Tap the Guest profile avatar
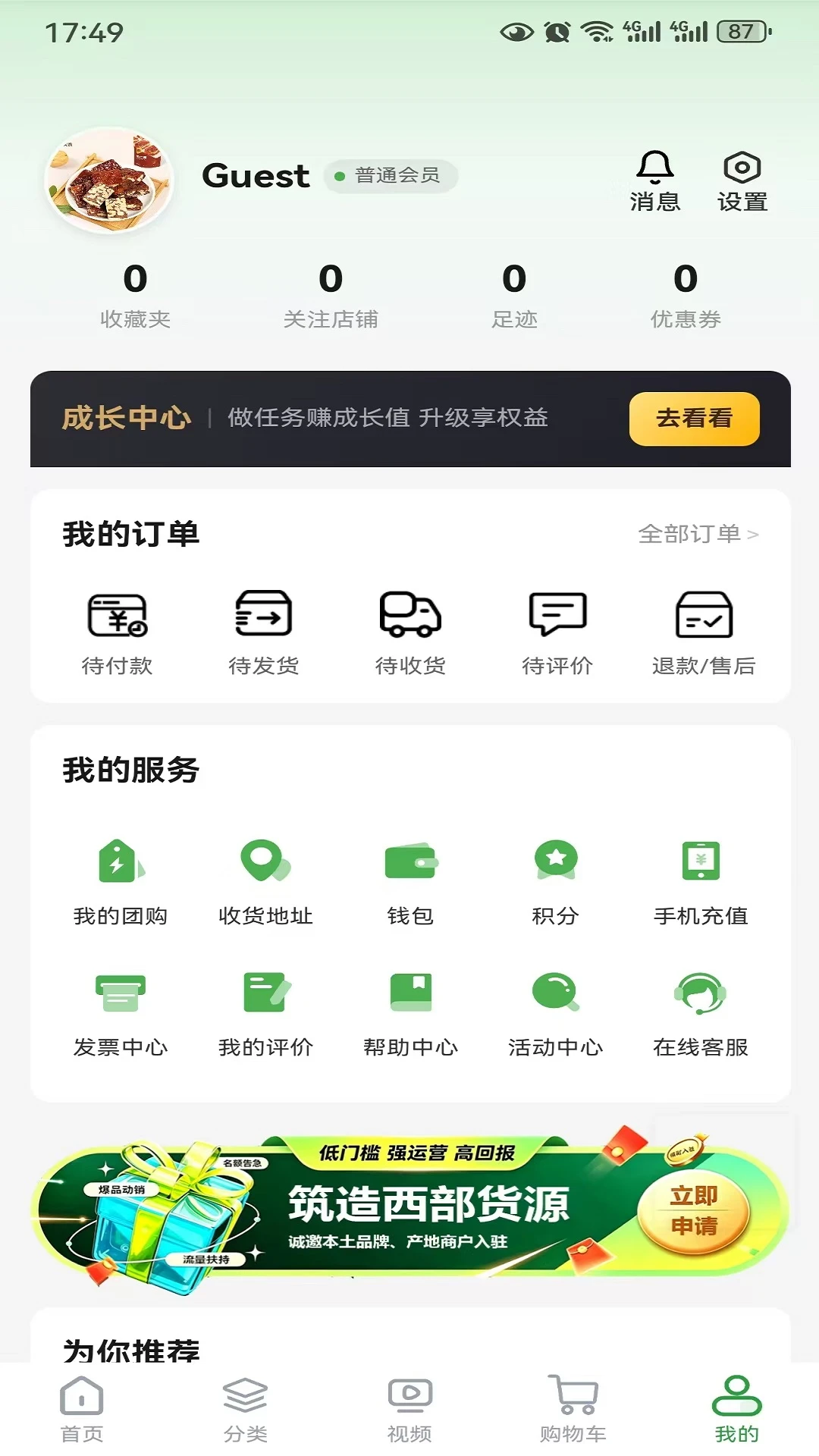The image size is (819, 1456). click(x=110, y=180)
